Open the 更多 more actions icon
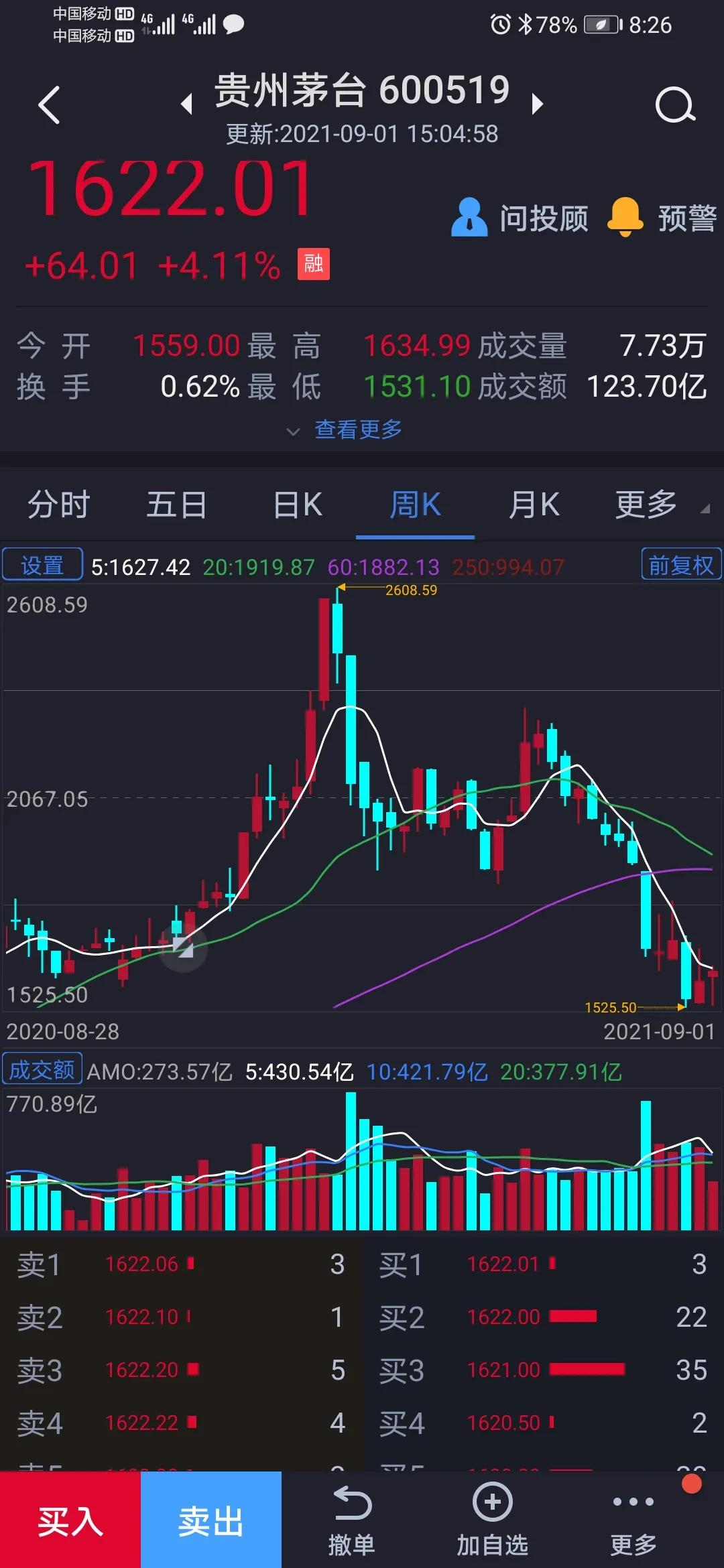 636,1521
